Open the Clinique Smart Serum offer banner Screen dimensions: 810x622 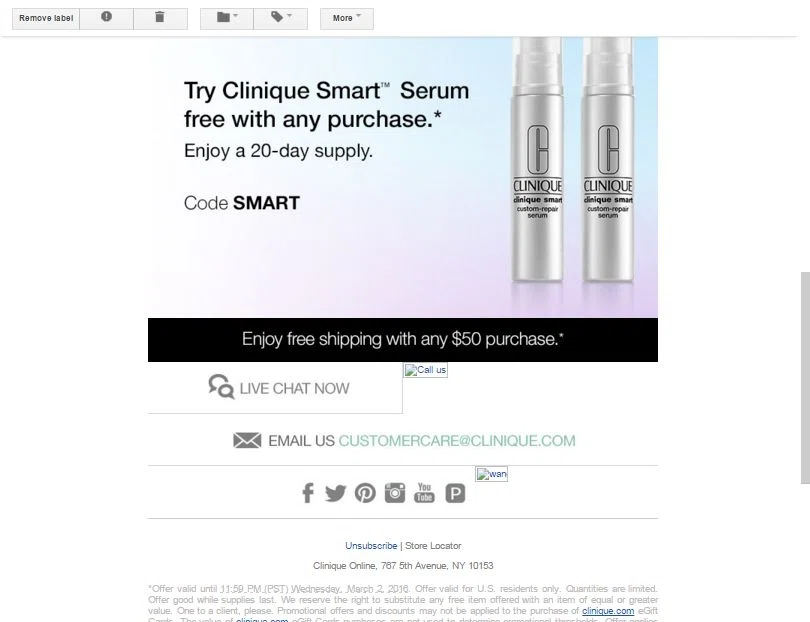402,177
